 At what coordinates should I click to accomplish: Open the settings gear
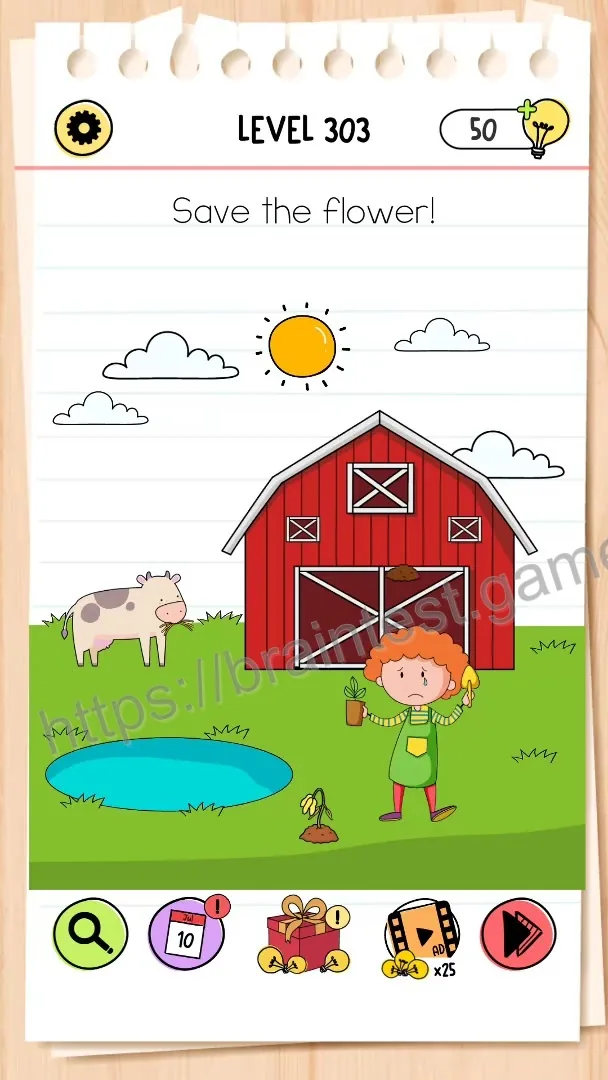[83, 128]
